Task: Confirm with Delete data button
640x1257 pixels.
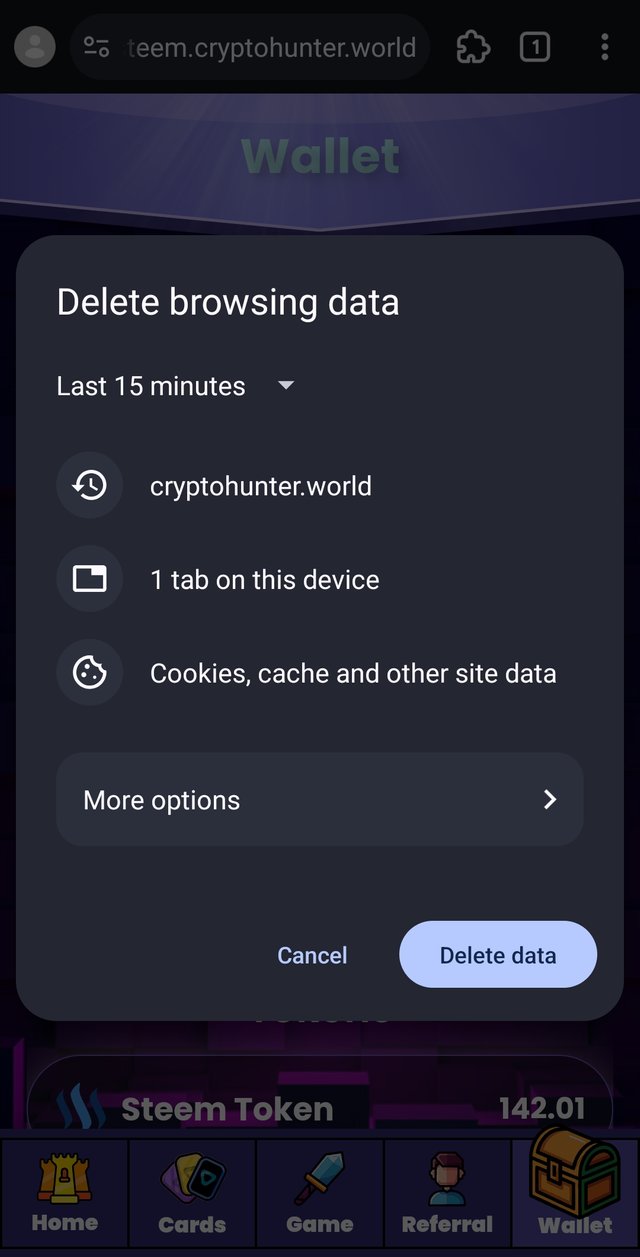Action: coord(498,955)
